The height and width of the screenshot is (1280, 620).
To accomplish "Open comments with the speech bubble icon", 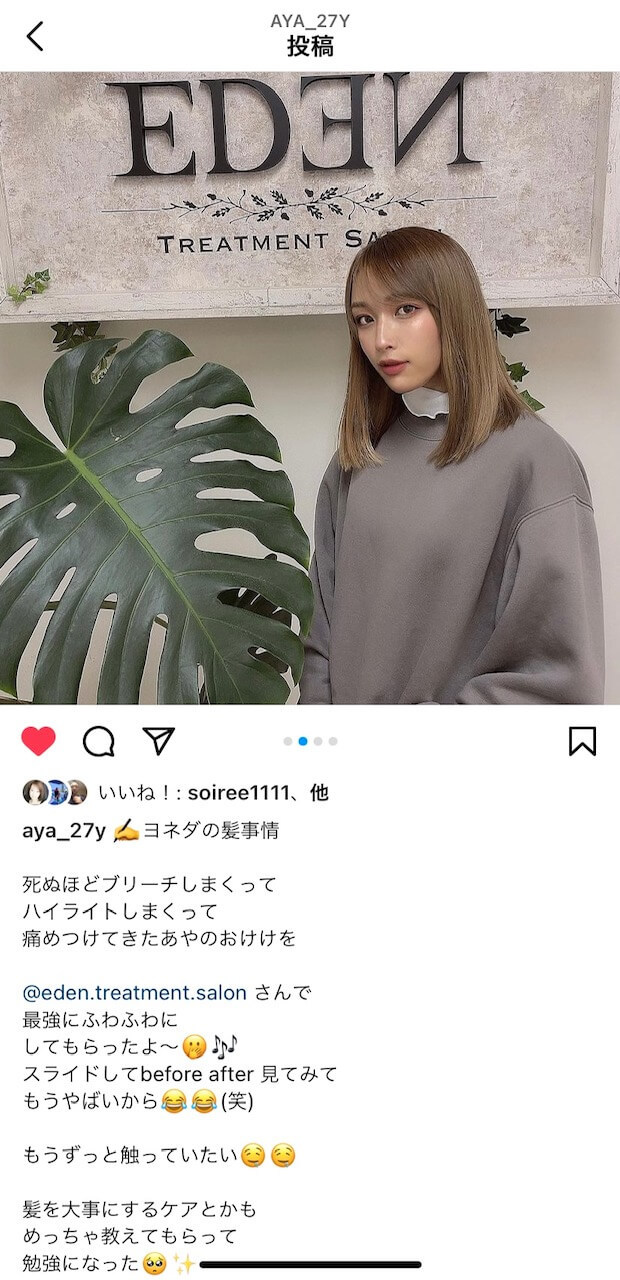I will [x=98, y=741].
